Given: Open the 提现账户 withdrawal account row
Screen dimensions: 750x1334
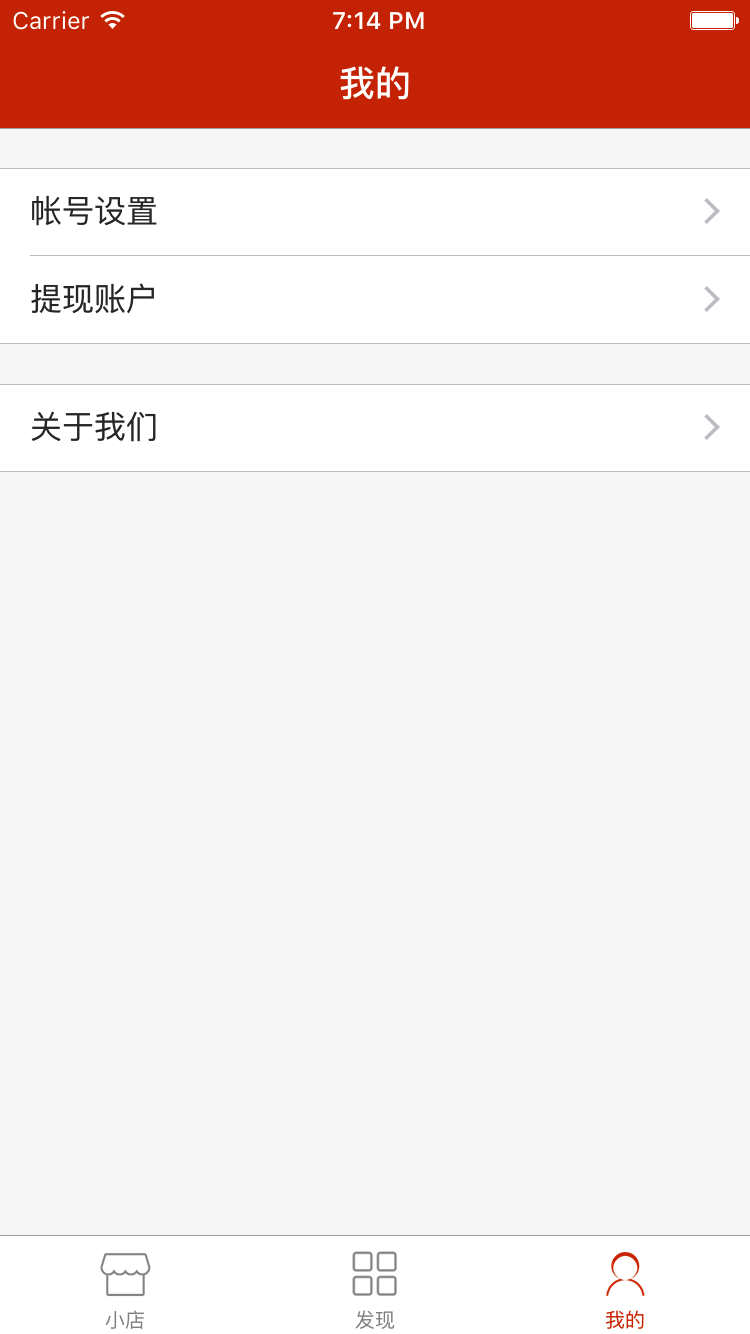Looking at the screenshot, I should click(375, 299).
